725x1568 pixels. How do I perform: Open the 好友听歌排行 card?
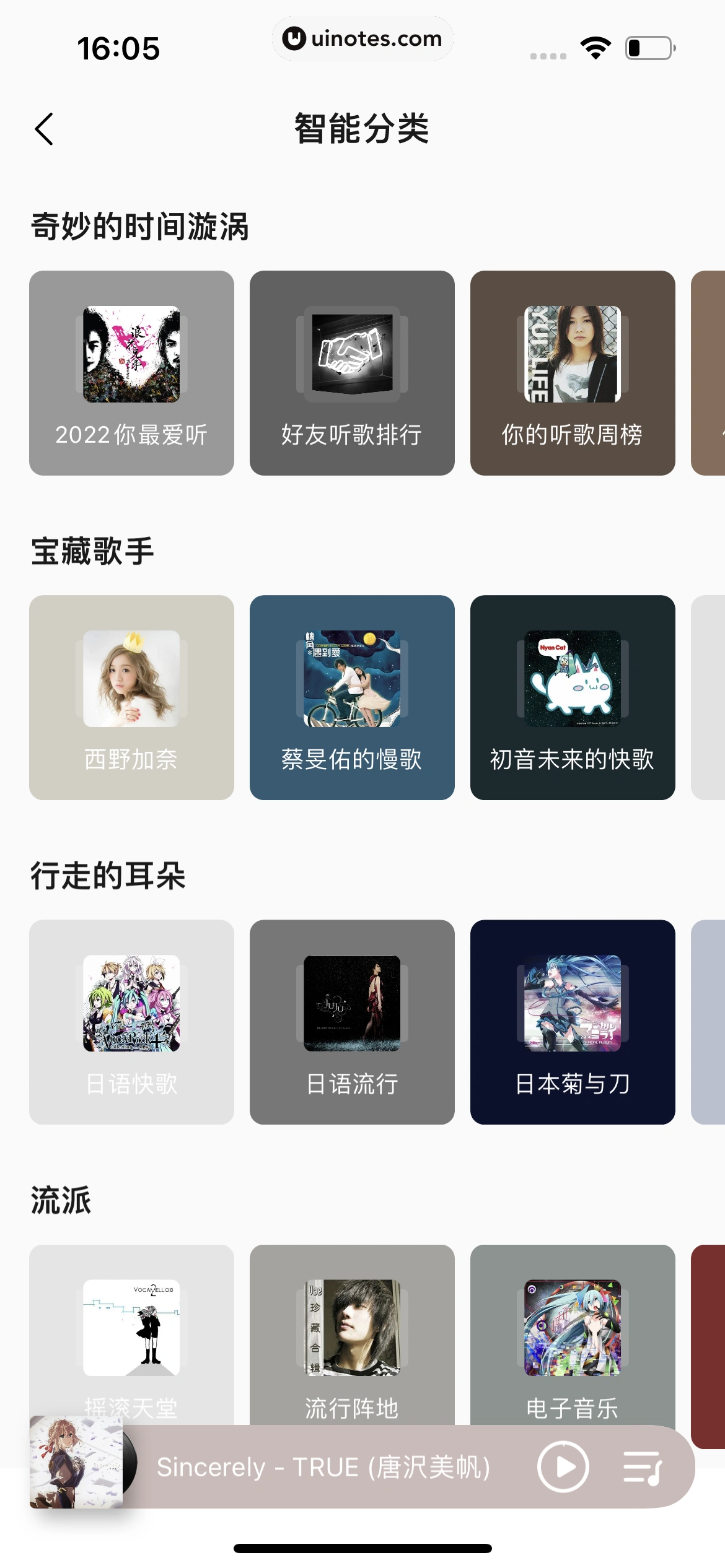coord(352,372)
